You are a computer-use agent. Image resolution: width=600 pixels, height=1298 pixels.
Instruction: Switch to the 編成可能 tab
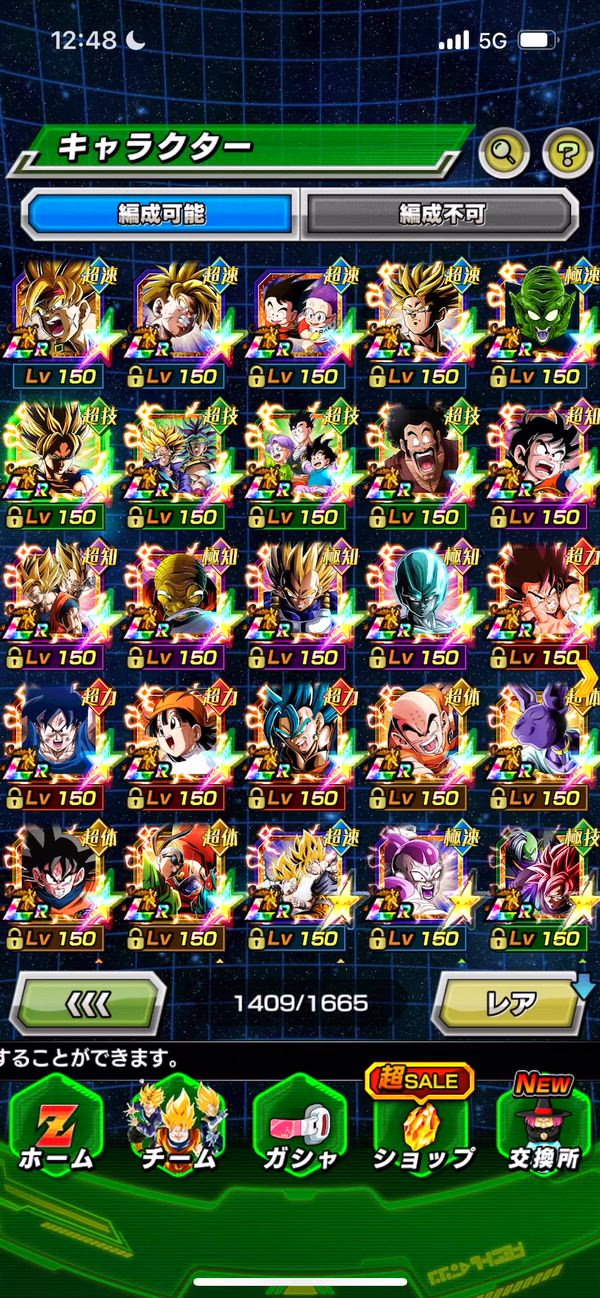pos(160,213)
